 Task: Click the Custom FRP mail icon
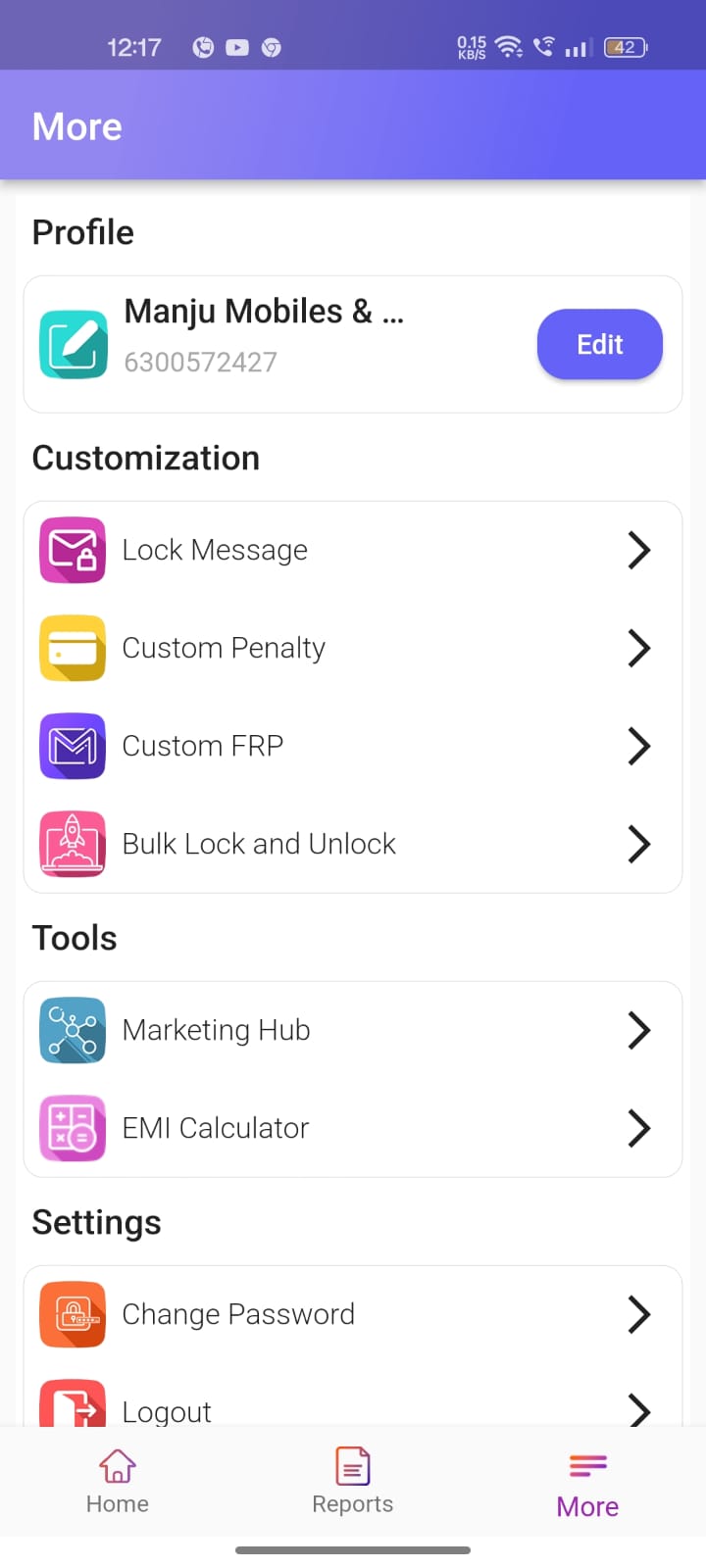coord(72,746)
